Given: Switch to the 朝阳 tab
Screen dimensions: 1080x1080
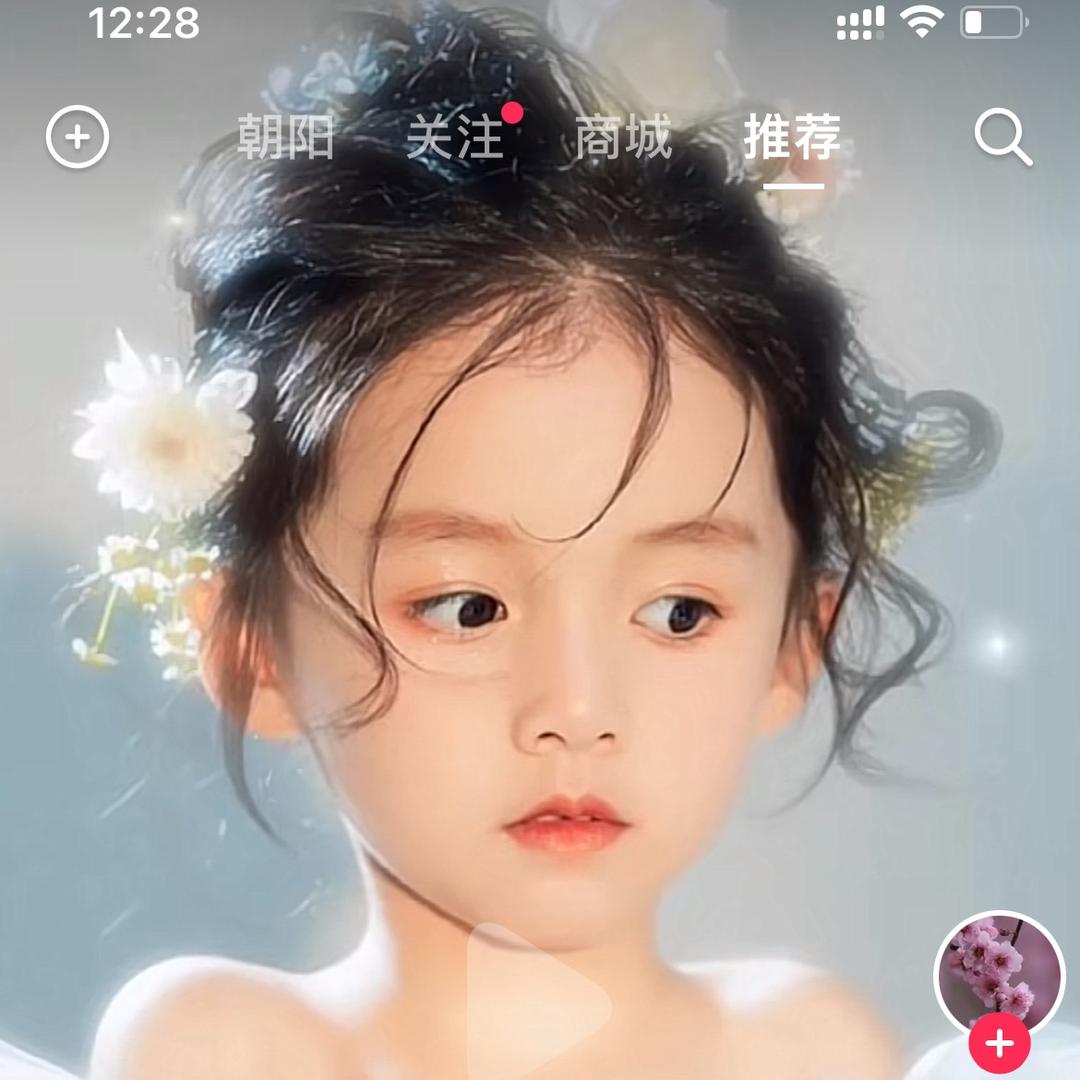Looking at the screenshot, I should [286, 138].
